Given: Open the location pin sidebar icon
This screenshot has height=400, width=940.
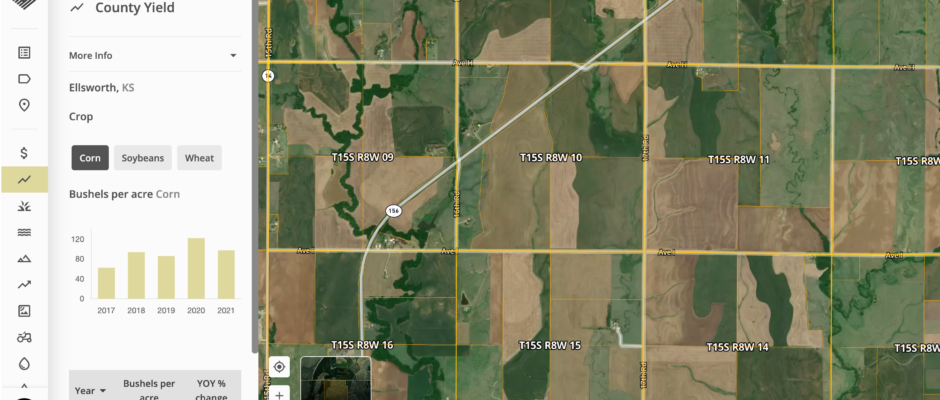Looking at the screenshot, I should click(x=24, y=105).
